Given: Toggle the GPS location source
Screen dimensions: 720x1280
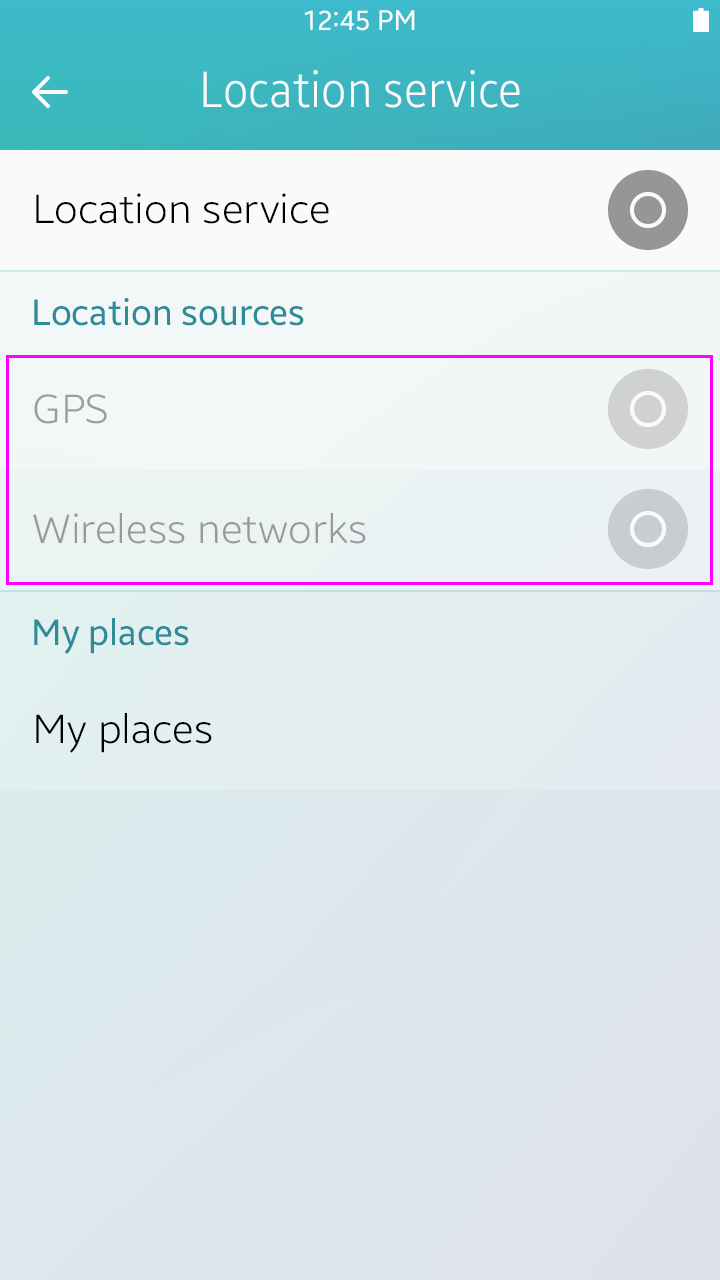Looking at the screenshot, I should click(x=647, y=409).
